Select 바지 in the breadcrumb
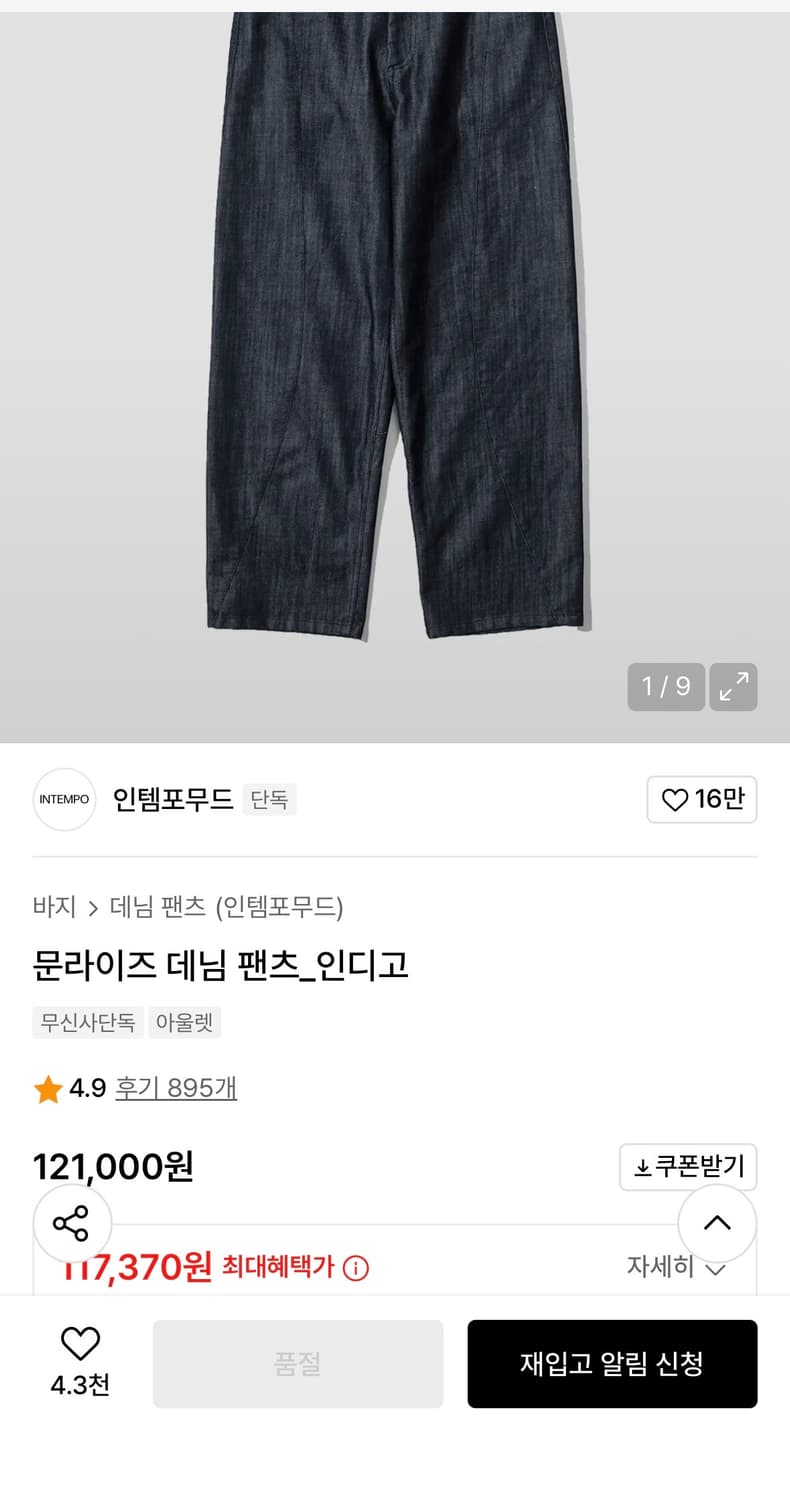 coord(54,908)
